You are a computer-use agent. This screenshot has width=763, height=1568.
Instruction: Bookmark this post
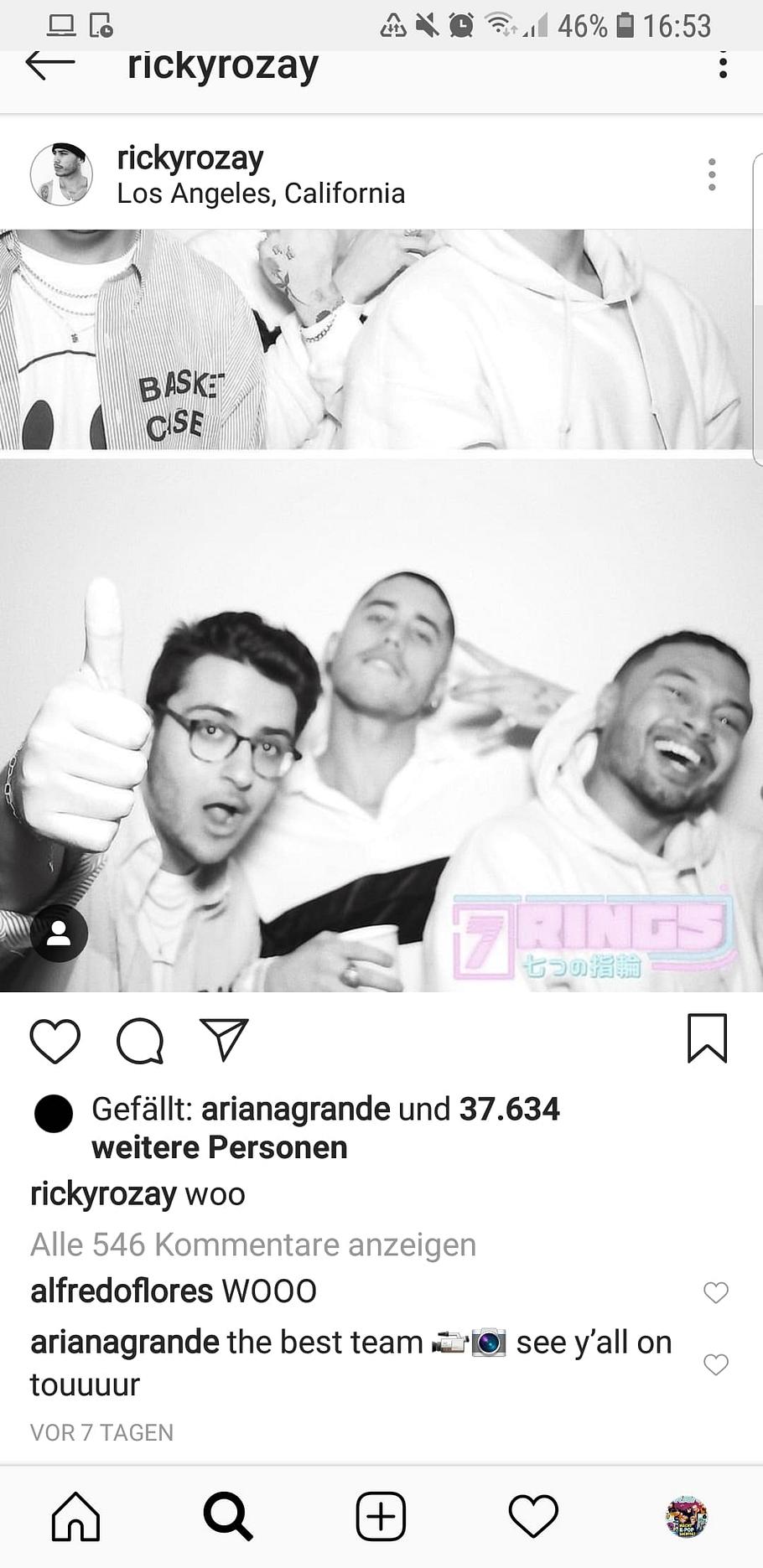707,1038
